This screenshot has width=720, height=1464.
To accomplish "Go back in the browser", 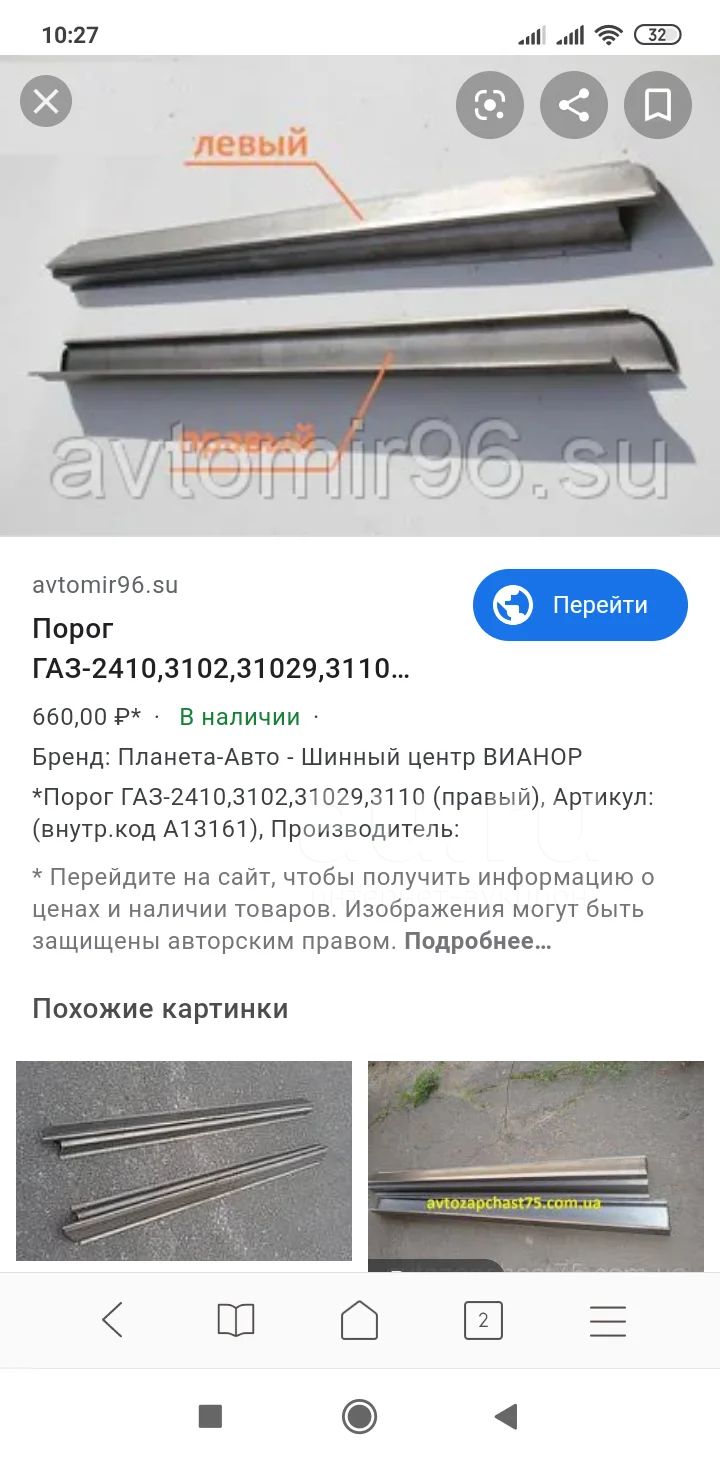I will (x=112, y=1320).
